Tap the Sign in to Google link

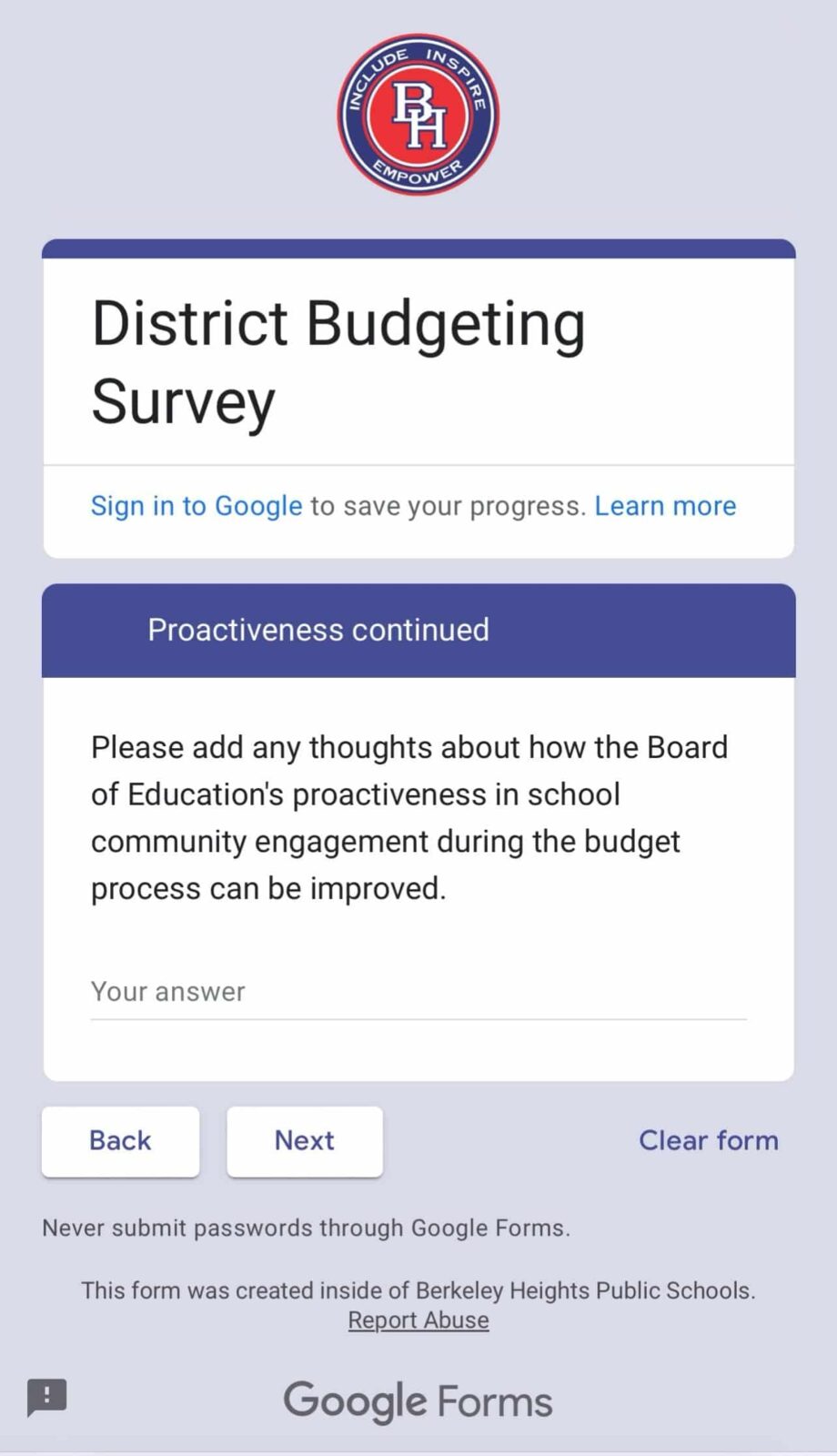pyautogui.click(x=196, y=506)
